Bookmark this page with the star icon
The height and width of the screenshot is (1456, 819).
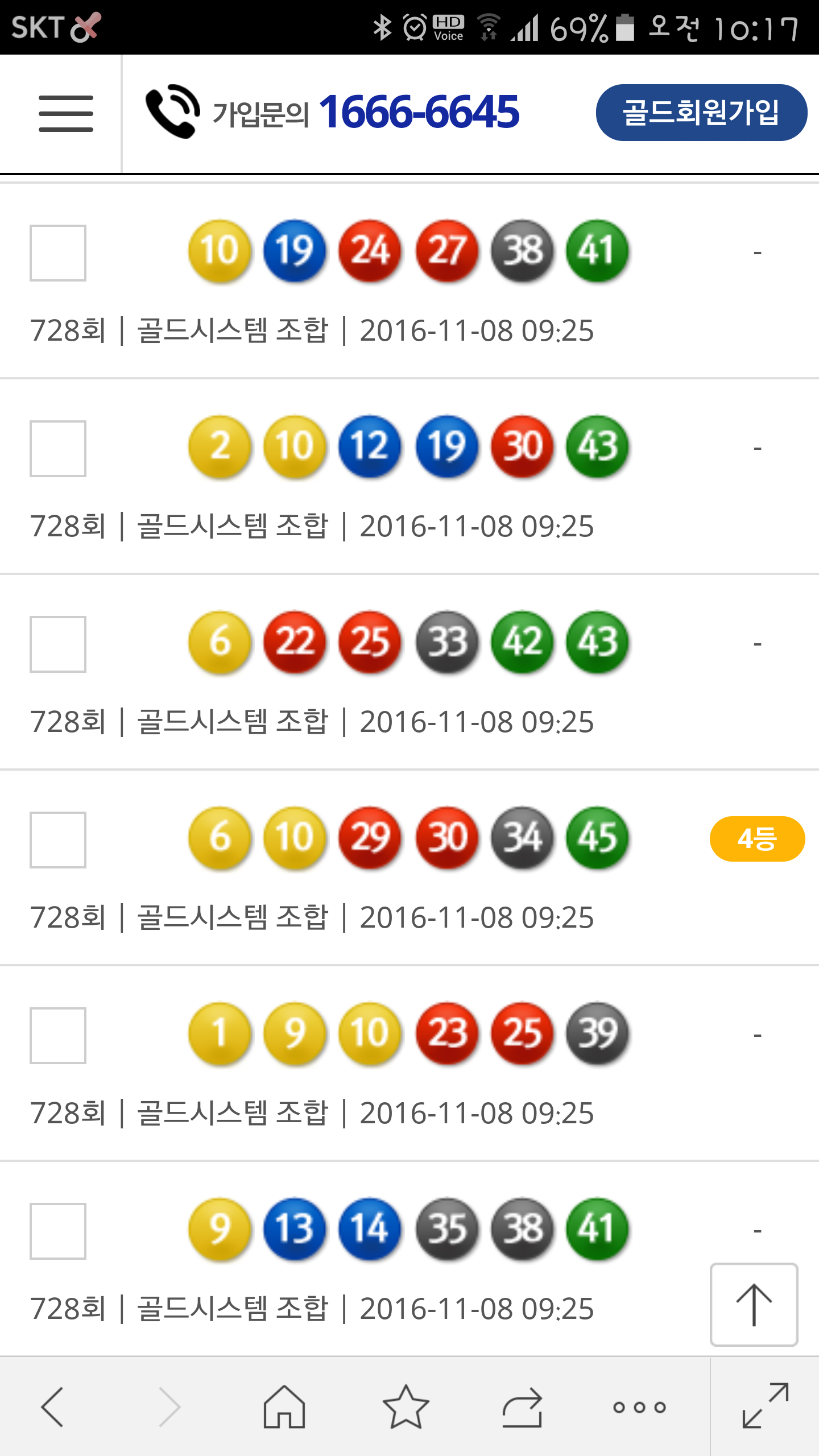[x=406, y=1407]
